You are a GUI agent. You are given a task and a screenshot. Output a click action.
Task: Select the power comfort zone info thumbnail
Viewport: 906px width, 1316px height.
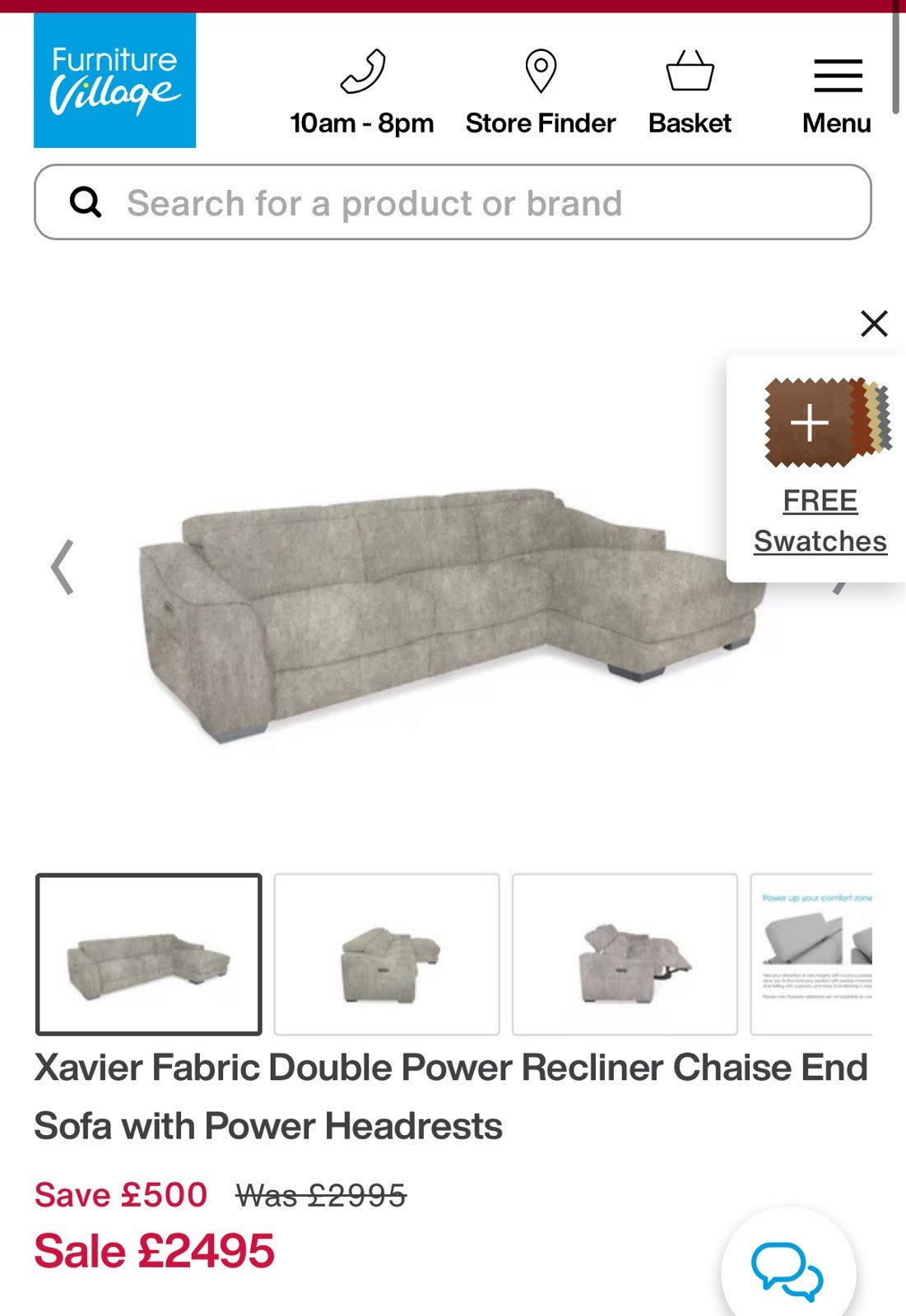pos(811,954)
